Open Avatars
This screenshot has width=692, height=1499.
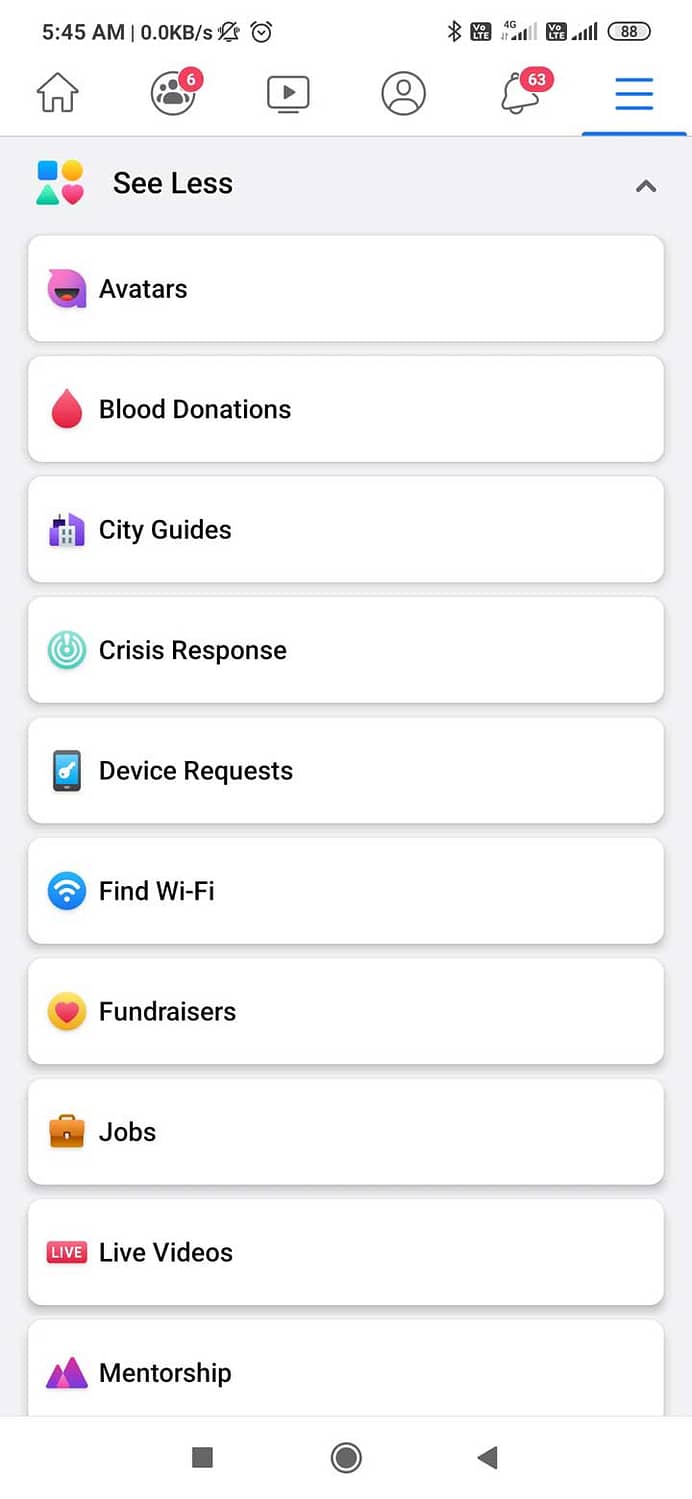click(346, 289)
